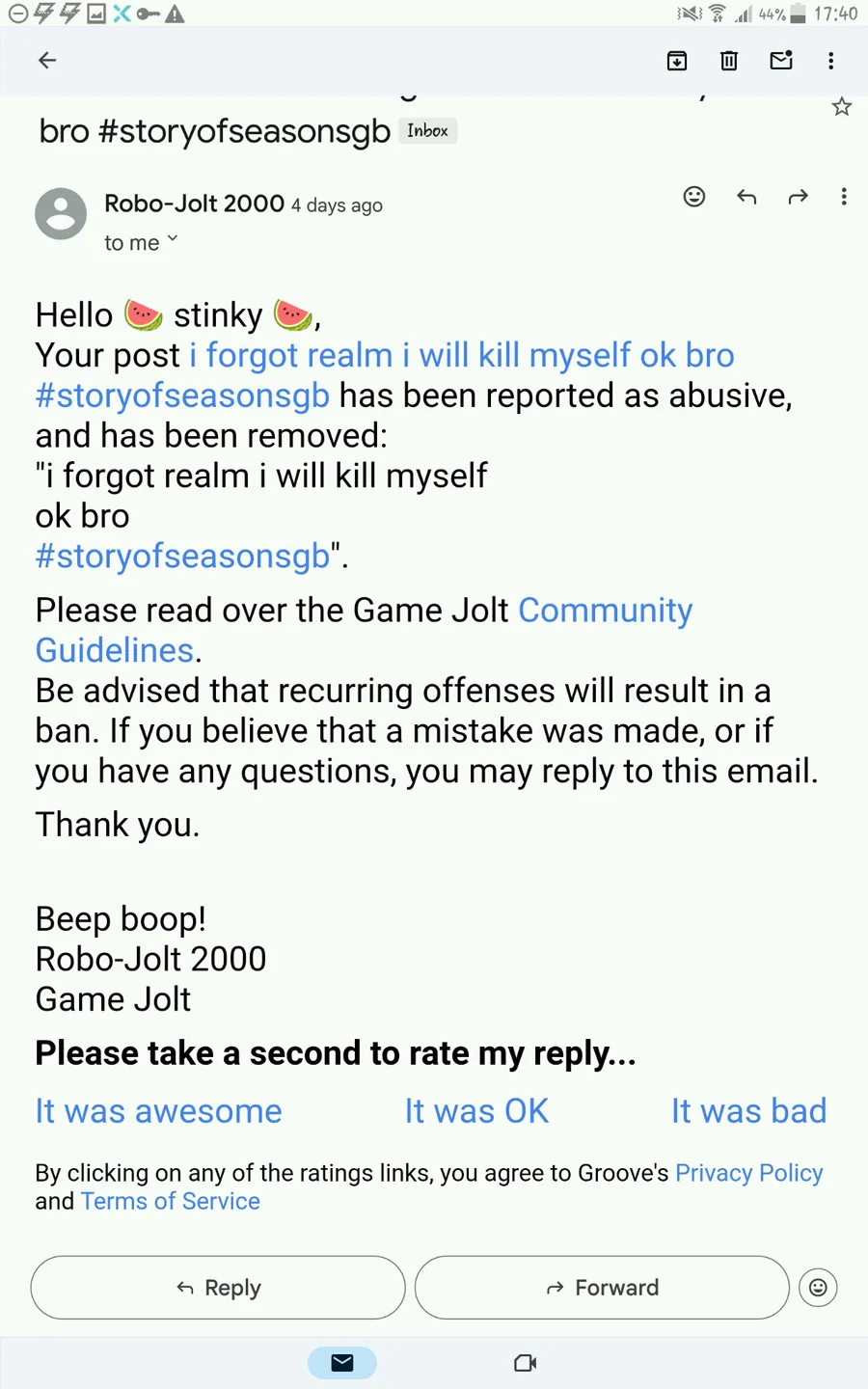Viewport: 868px width, 1389px height.
Task: Open the top app bar overflow menu
Action: [x=830, y=61]
